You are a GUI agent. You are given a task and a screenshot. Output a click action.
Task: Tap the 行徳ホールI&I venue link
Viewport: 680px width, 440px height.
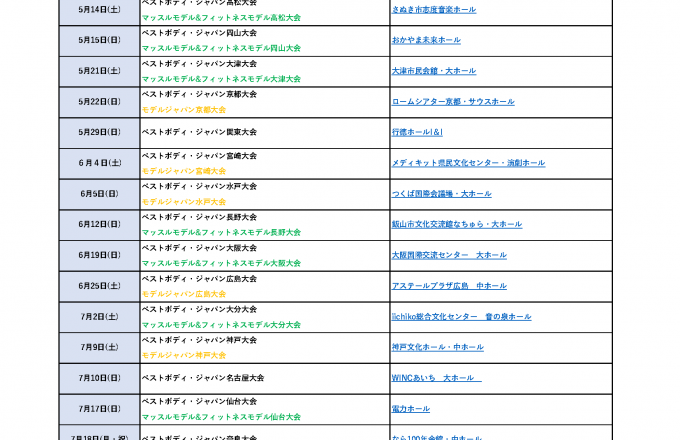tap(417, 132)
